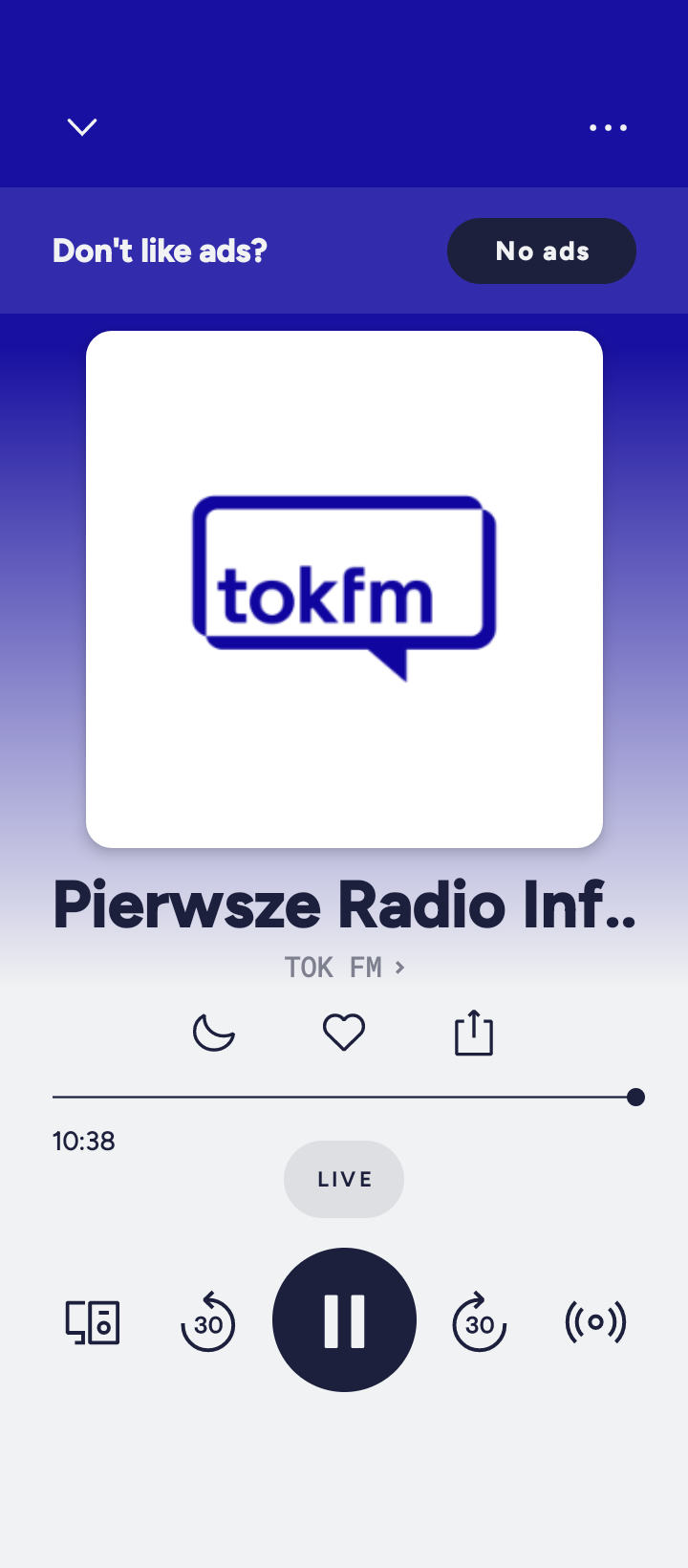Tap the broadcast signal icon
688x1568 pixels.
point(595,1322)
